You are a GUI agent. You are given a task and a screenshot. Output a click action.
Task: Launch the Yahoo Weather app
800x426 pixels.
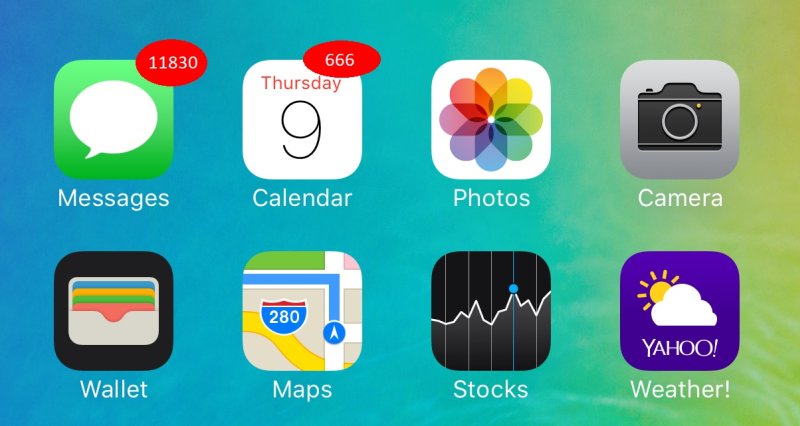coord(679,311)
